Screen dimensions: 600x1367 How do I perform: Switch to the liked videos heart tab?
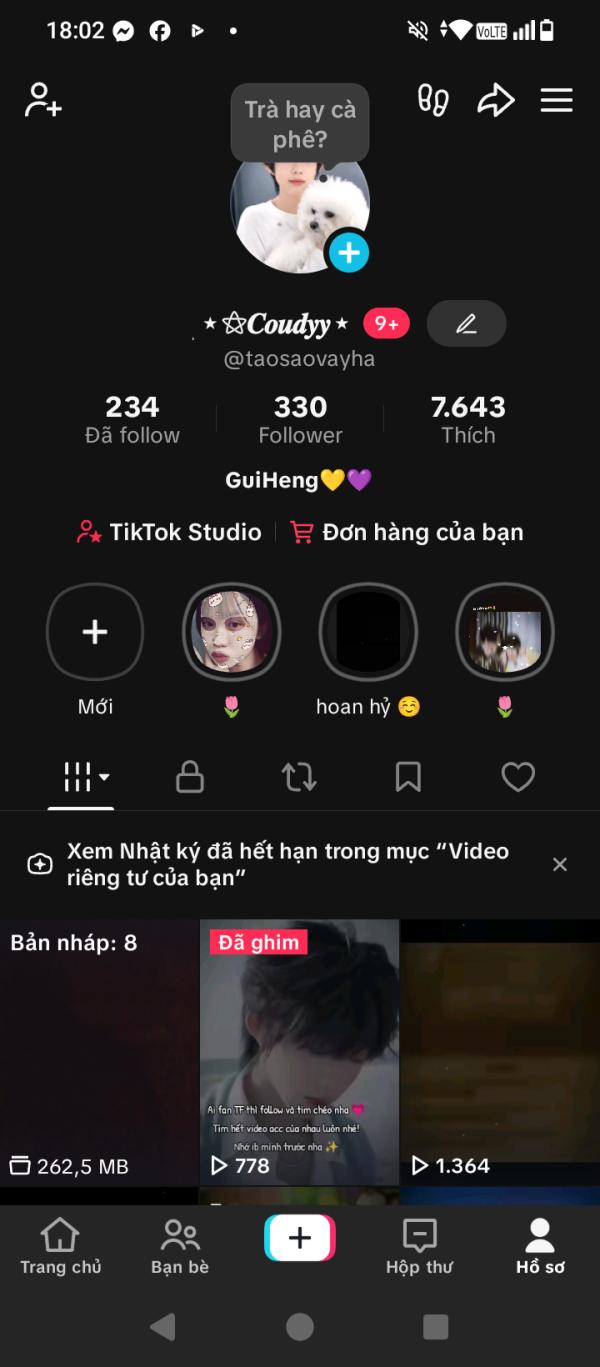[518, 777]
